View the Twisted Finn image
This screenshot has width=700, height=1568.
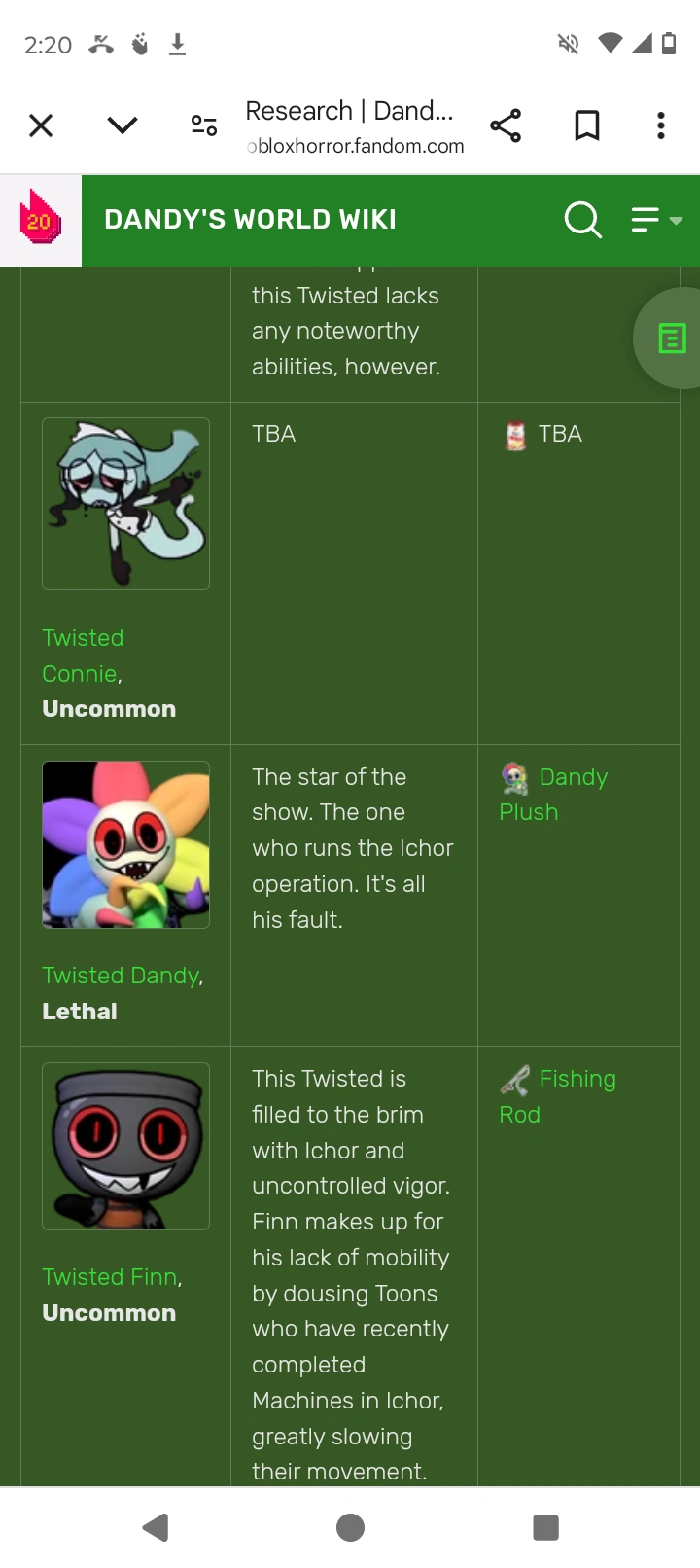125,1146
